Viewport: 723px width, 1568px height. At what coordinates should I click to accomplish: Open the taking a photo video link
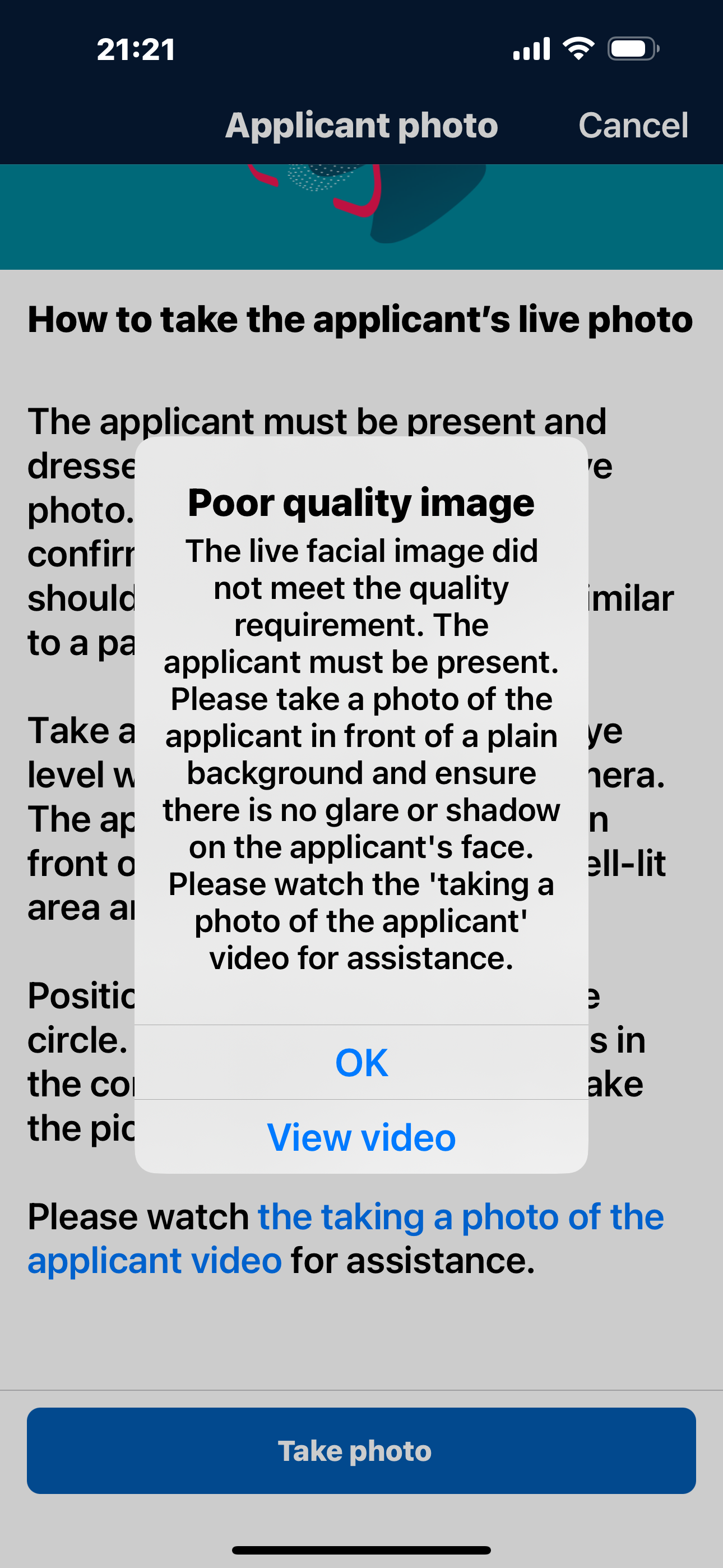pyautogui.click(x=460, y=1217)
